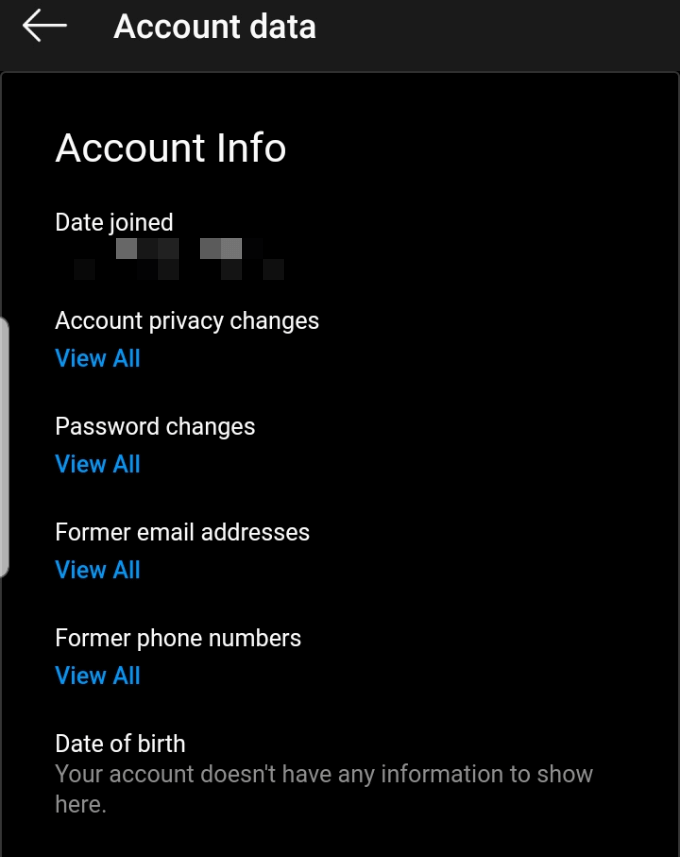This screenshot has height=857, width=680.
Task: View all former phone numbers
Action: tap(98, 677)
